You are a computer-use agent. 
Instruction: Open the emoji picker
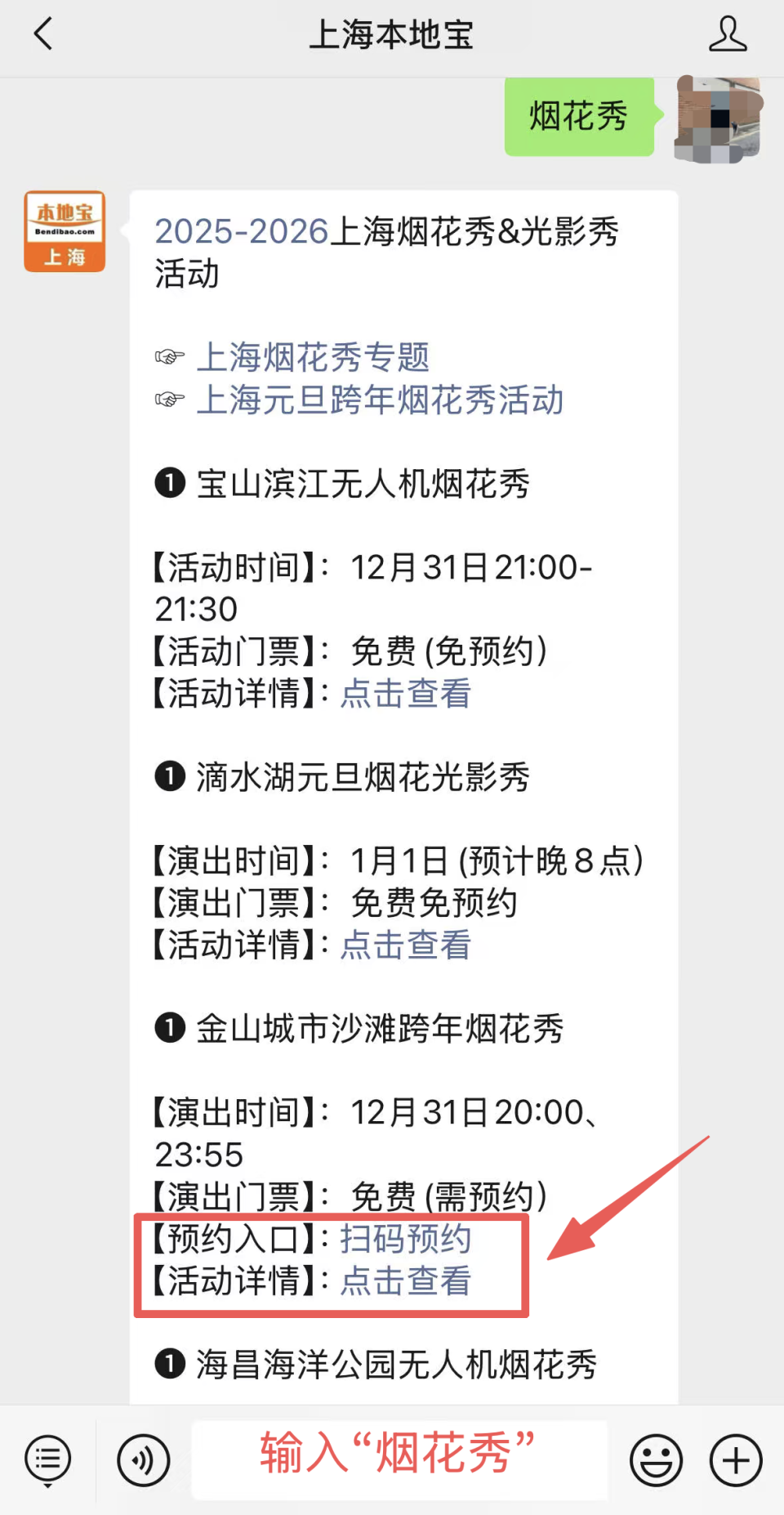tap(658, 1460)
